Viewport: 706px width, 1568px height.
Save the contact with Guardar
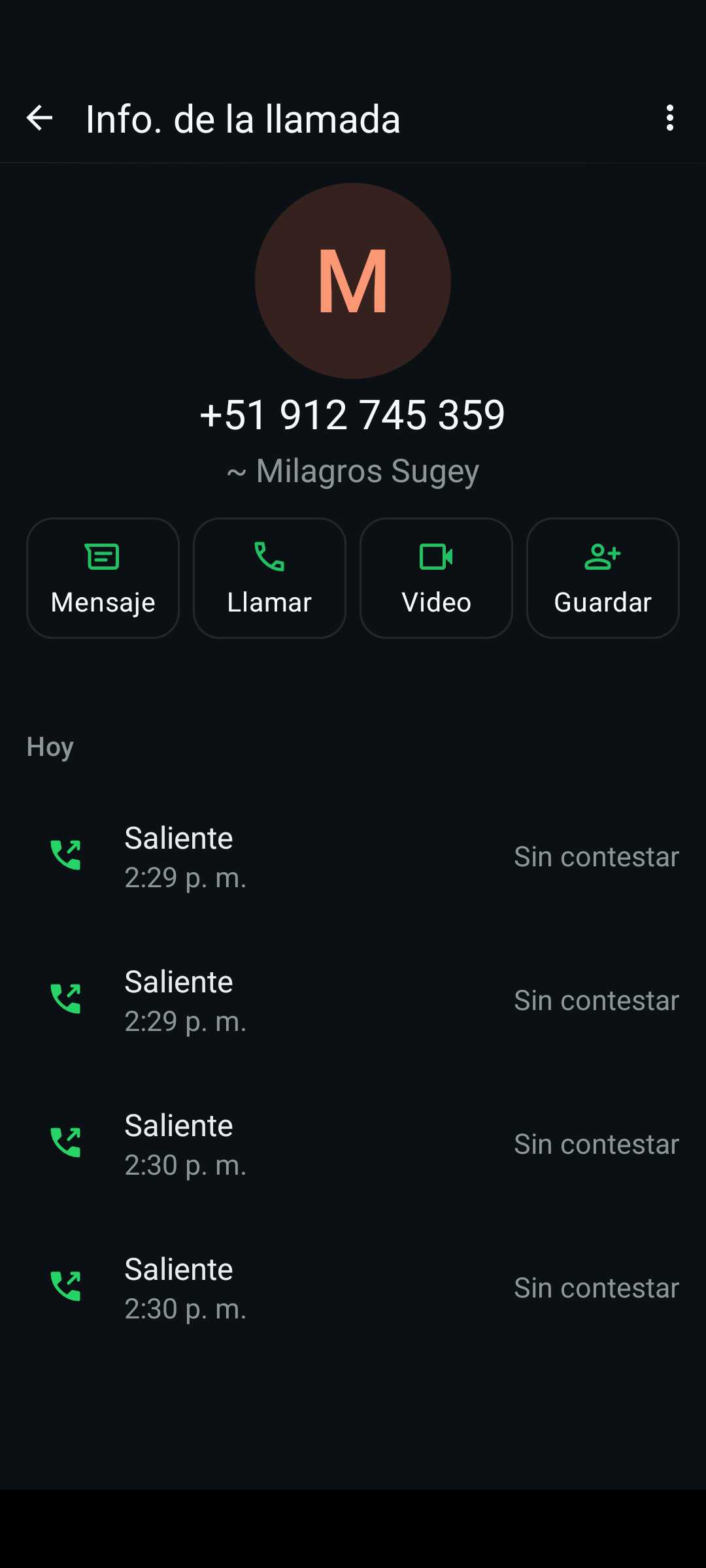(603, 578)
